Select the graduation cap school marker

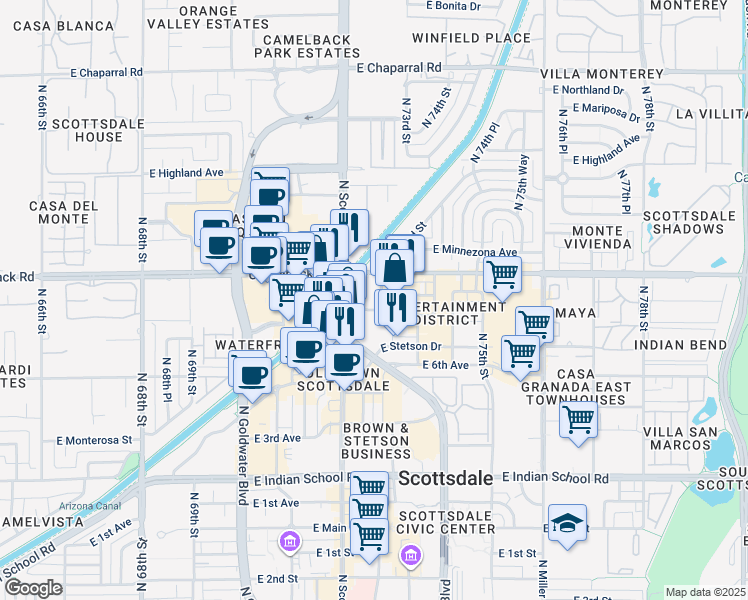[567, 525]
